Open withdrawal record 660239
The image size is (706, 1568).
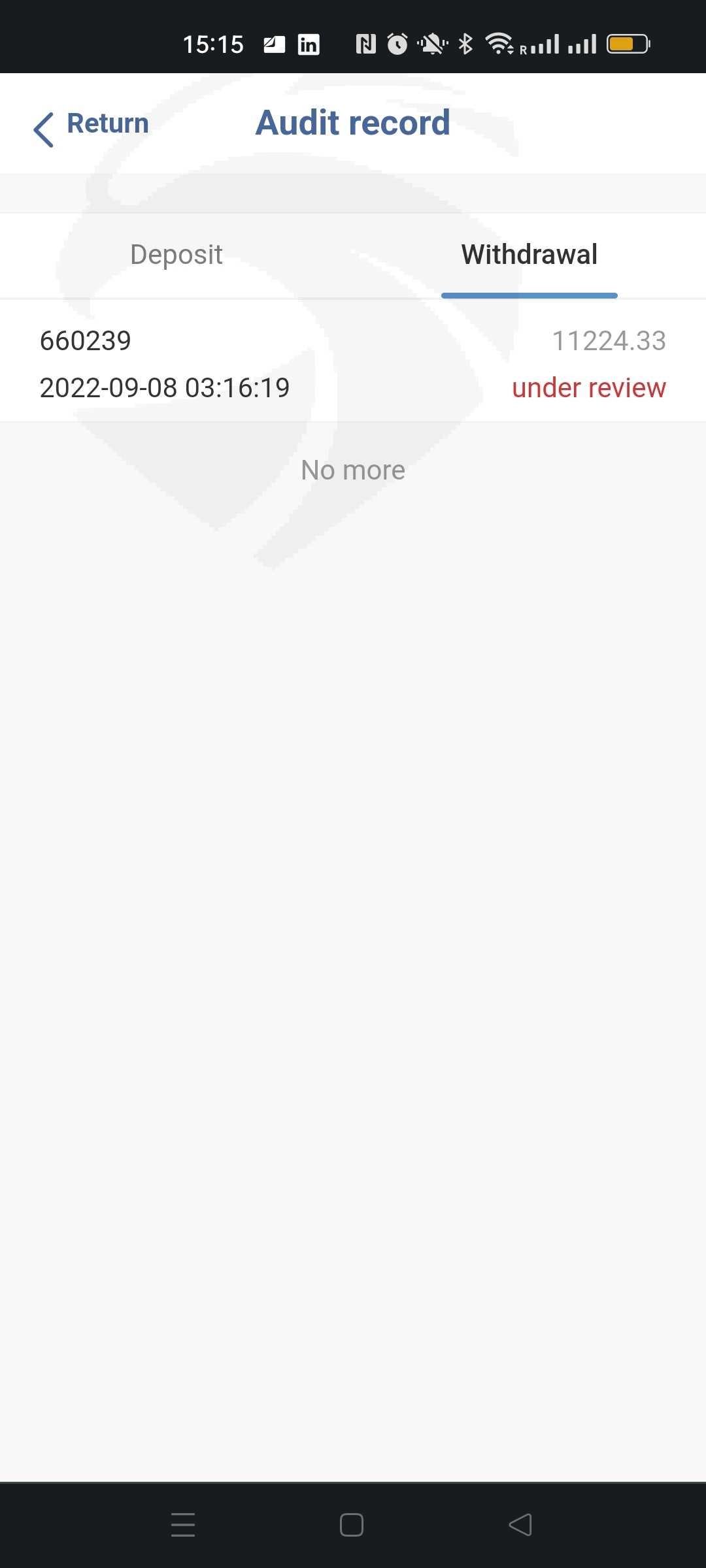click(353, 362)
